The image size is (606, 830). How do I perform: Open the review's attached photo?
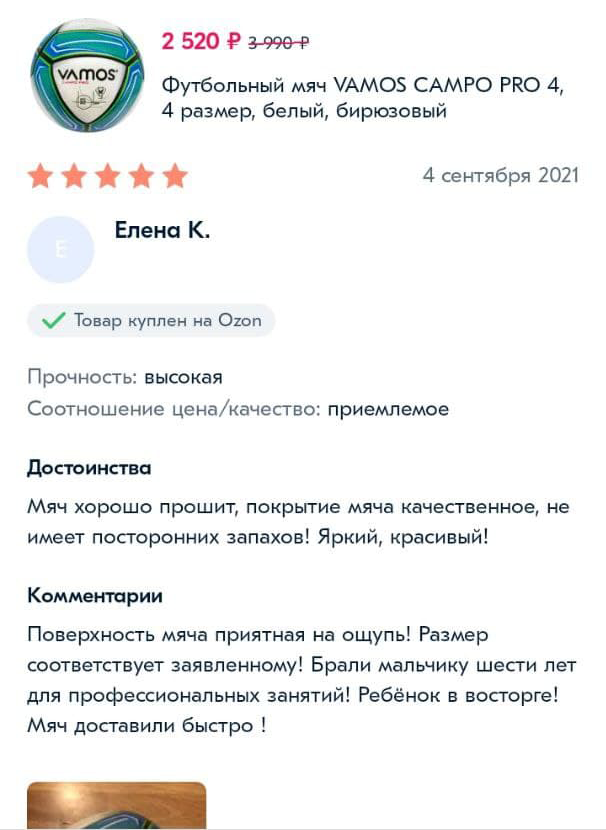[x=116, y=806]
